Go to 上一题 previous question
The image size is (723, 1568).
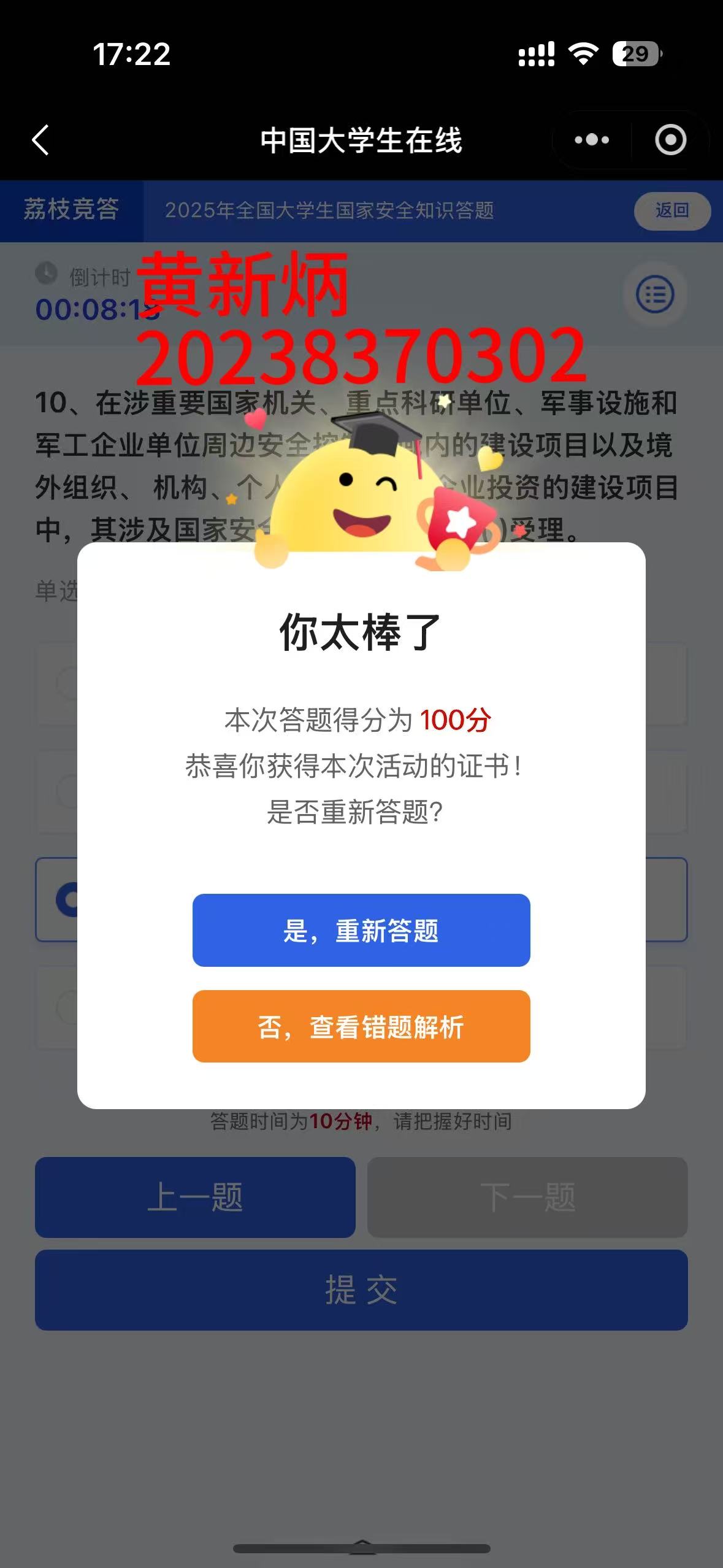[195, 1197]
